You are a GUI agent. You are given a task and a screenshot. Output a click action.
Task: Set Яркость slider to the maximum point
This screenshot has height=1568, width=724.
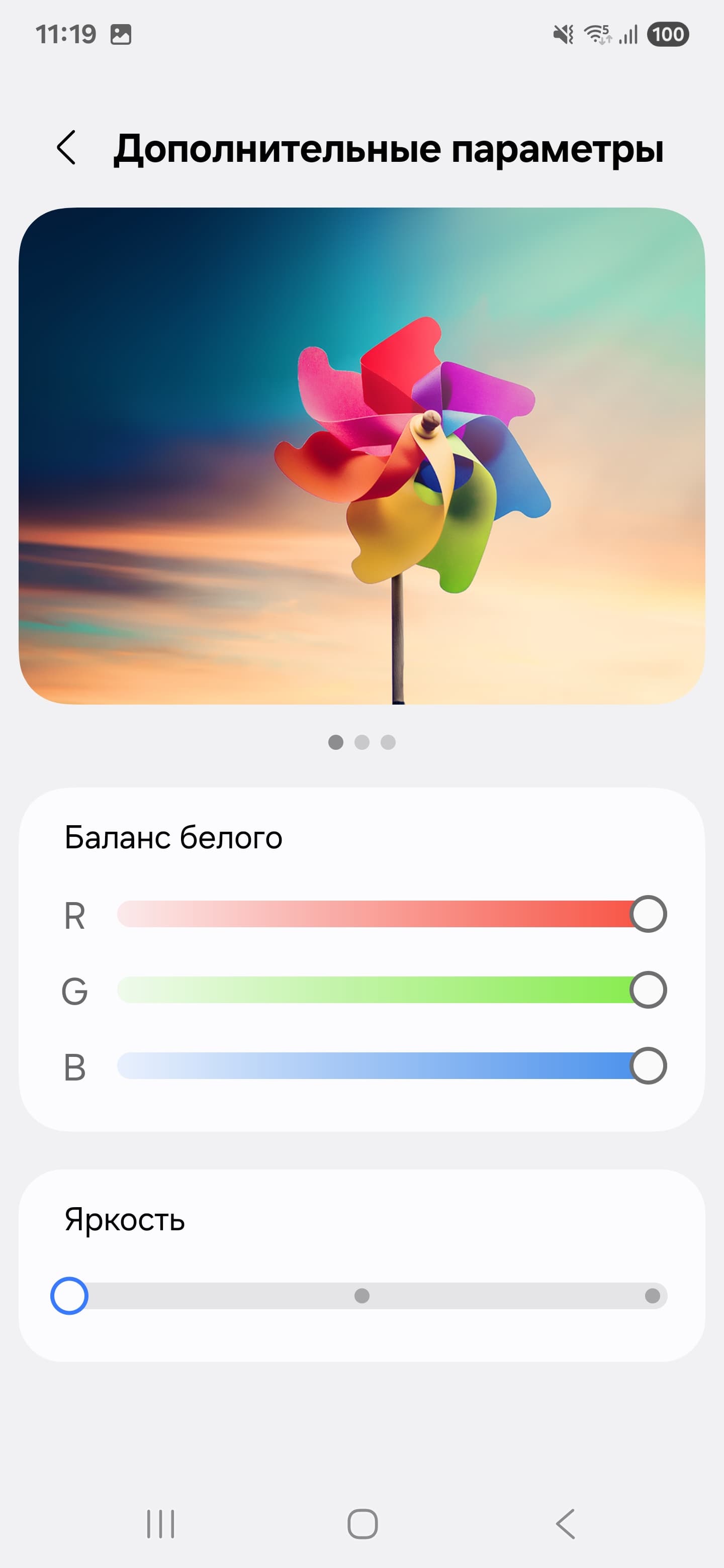tap(652, 1296)
